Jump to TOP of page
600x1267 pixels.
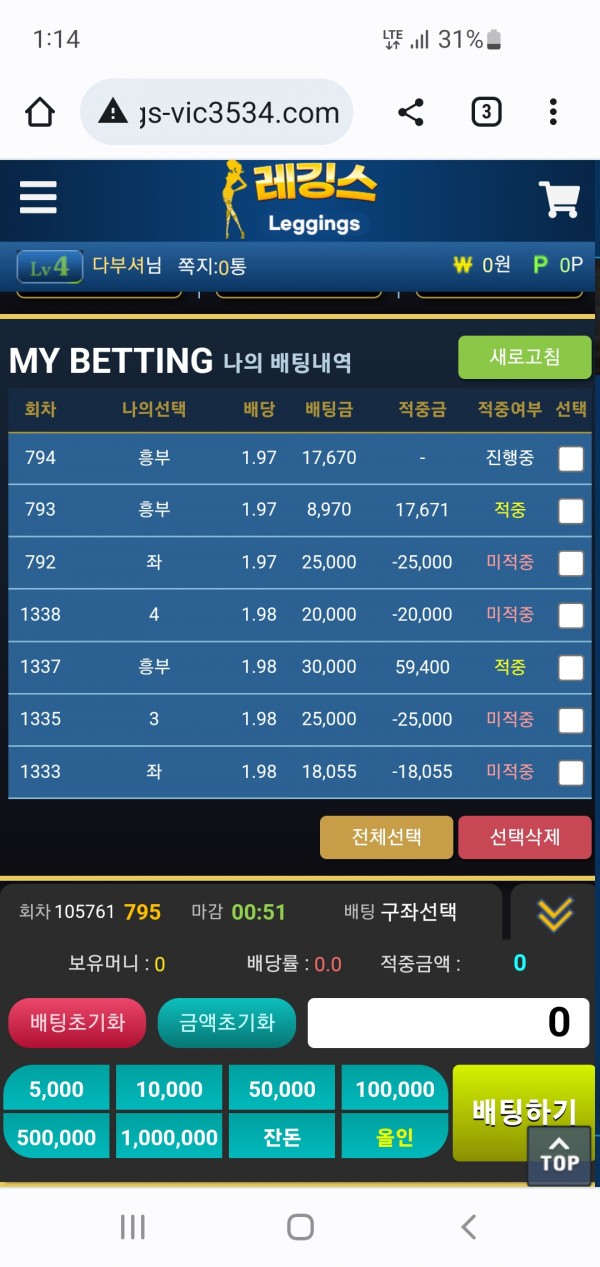pyautogui.click(x=559, y=1155)
